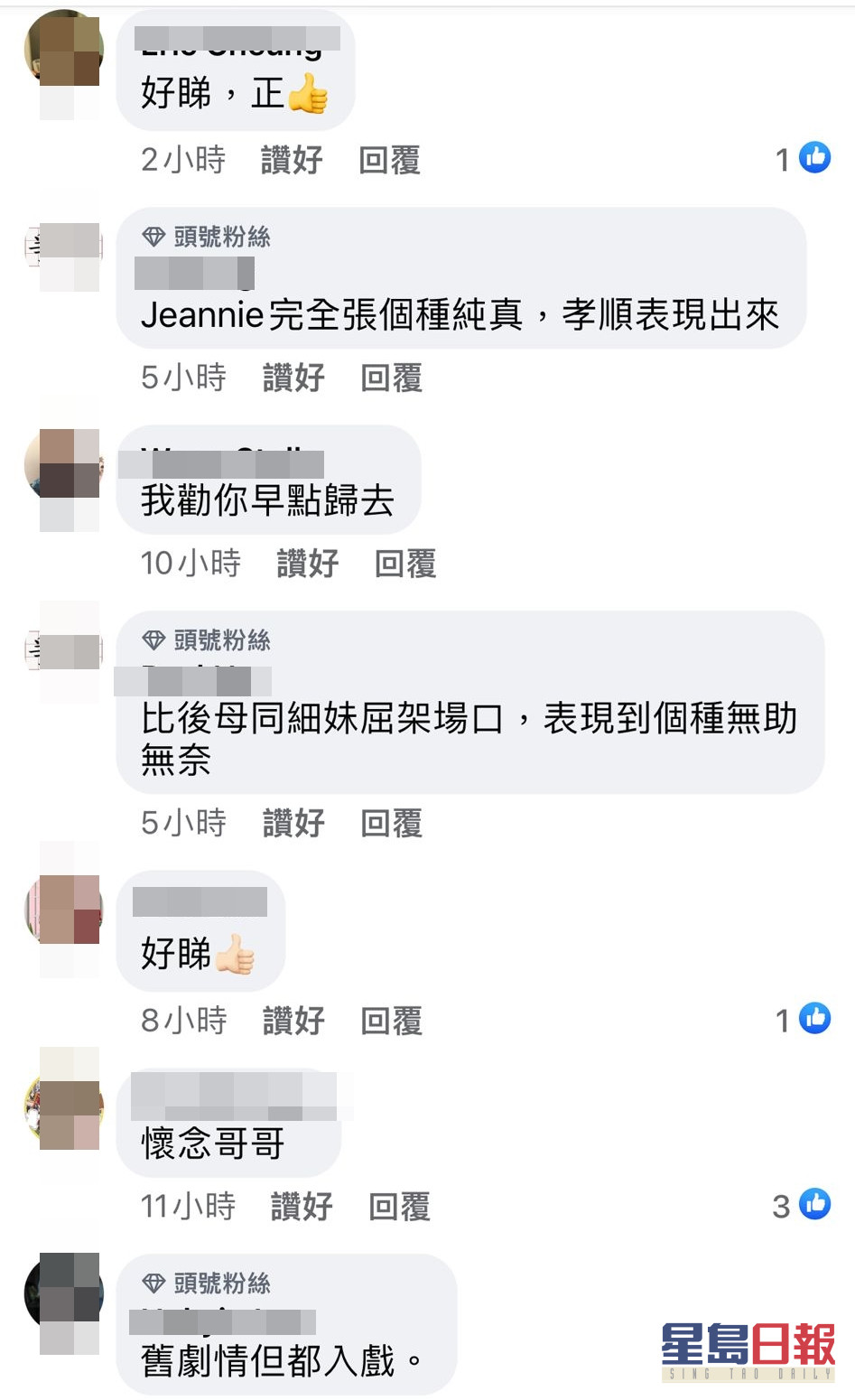This screenshot has width=855, height=1400.
Task: Tap 回覆 under '我勸你早點歸去'
Action: [x=405, y=563]
